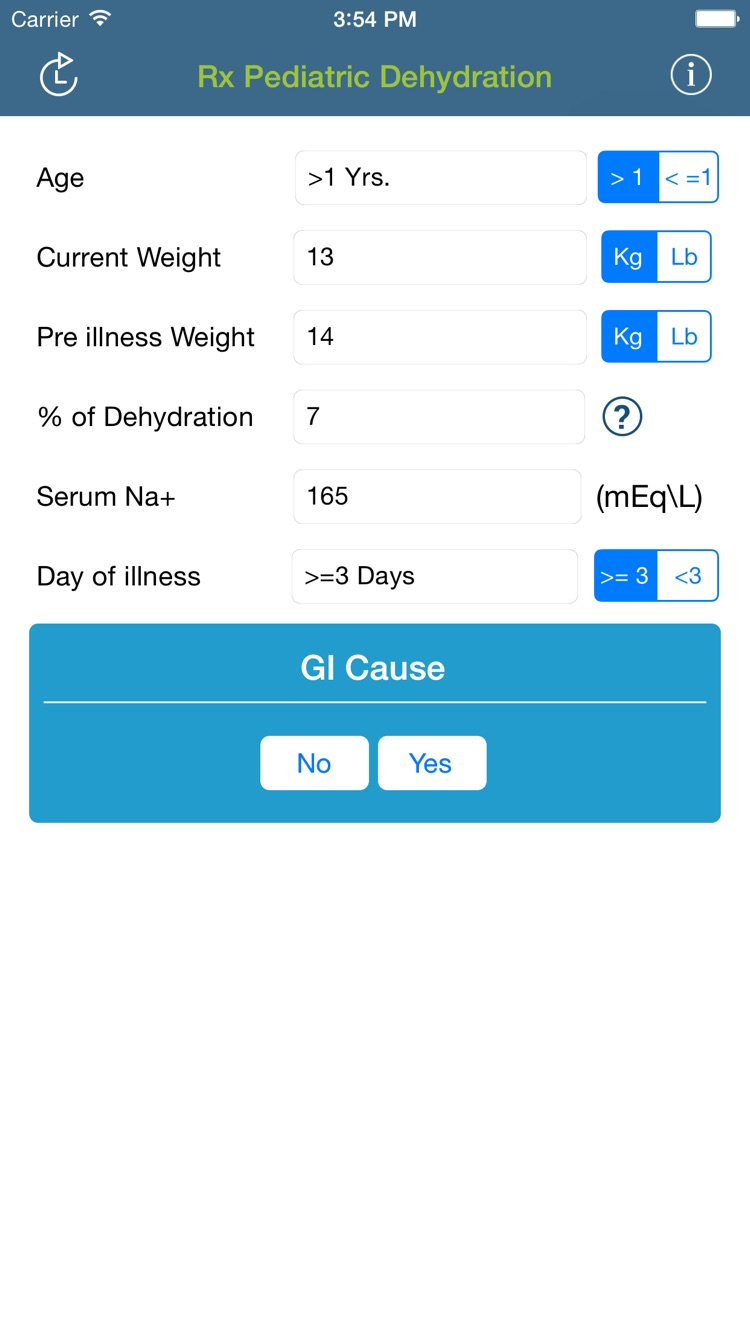Select the '> 1' age option
This screenshot has width=750, height=1334.
tap(628, 177)
